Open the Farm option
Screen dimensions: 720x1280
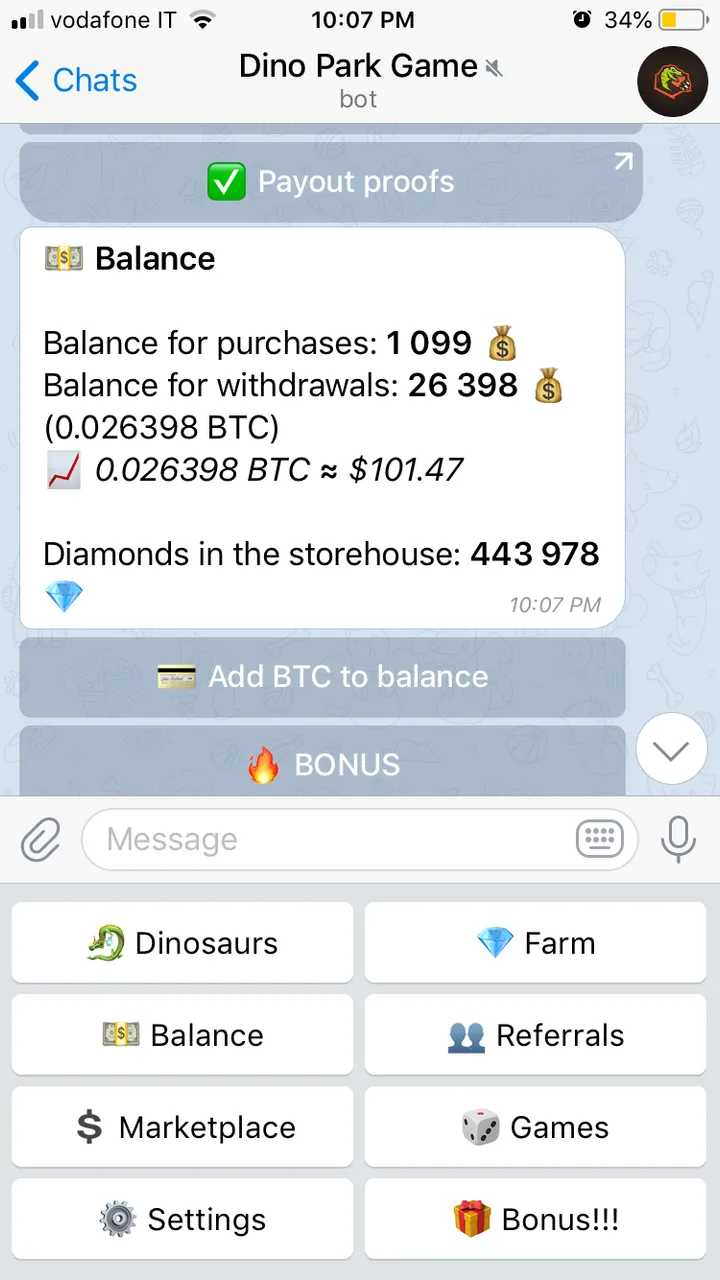coord(536,943)
